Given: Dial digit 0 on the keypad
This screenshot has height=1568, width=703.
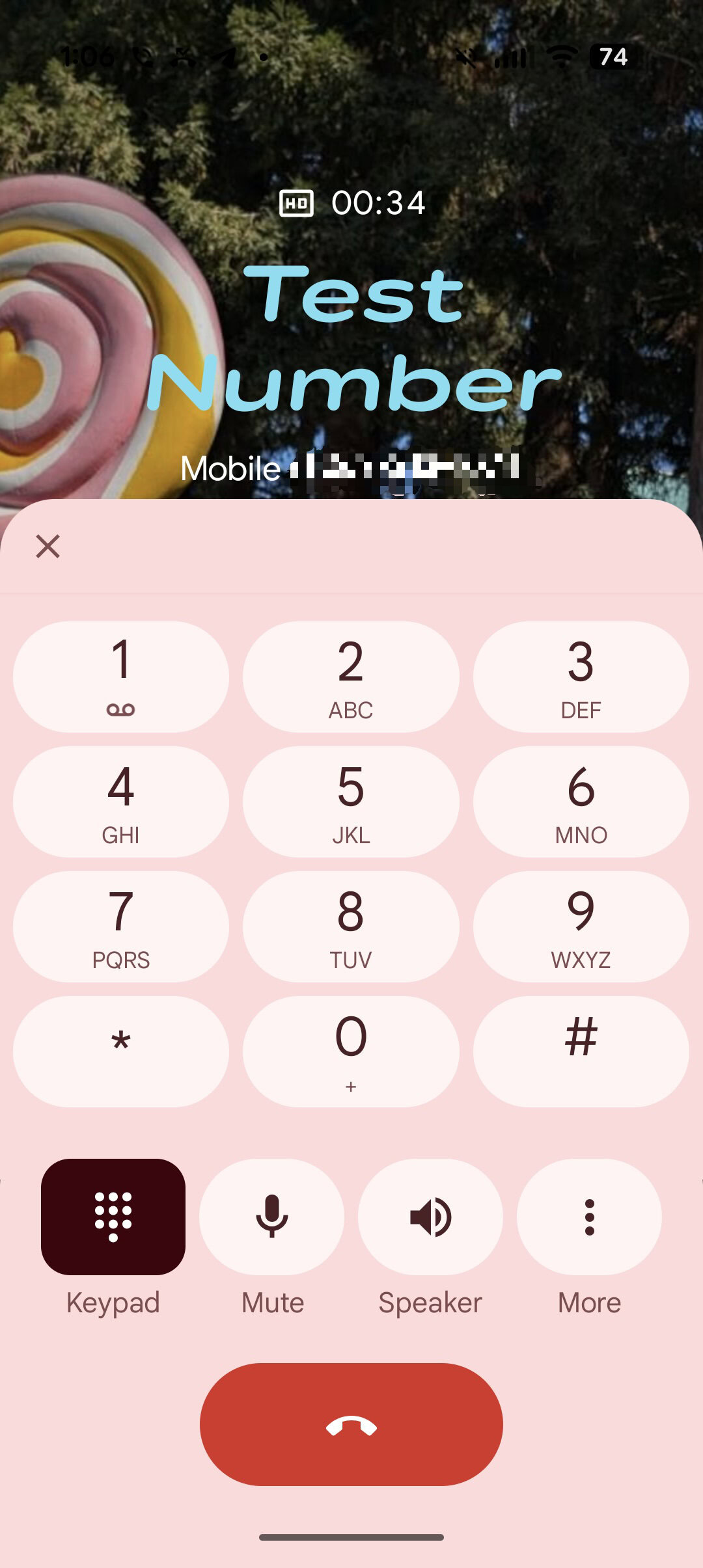Looking at the screenshot, I should pos(351,1051).
